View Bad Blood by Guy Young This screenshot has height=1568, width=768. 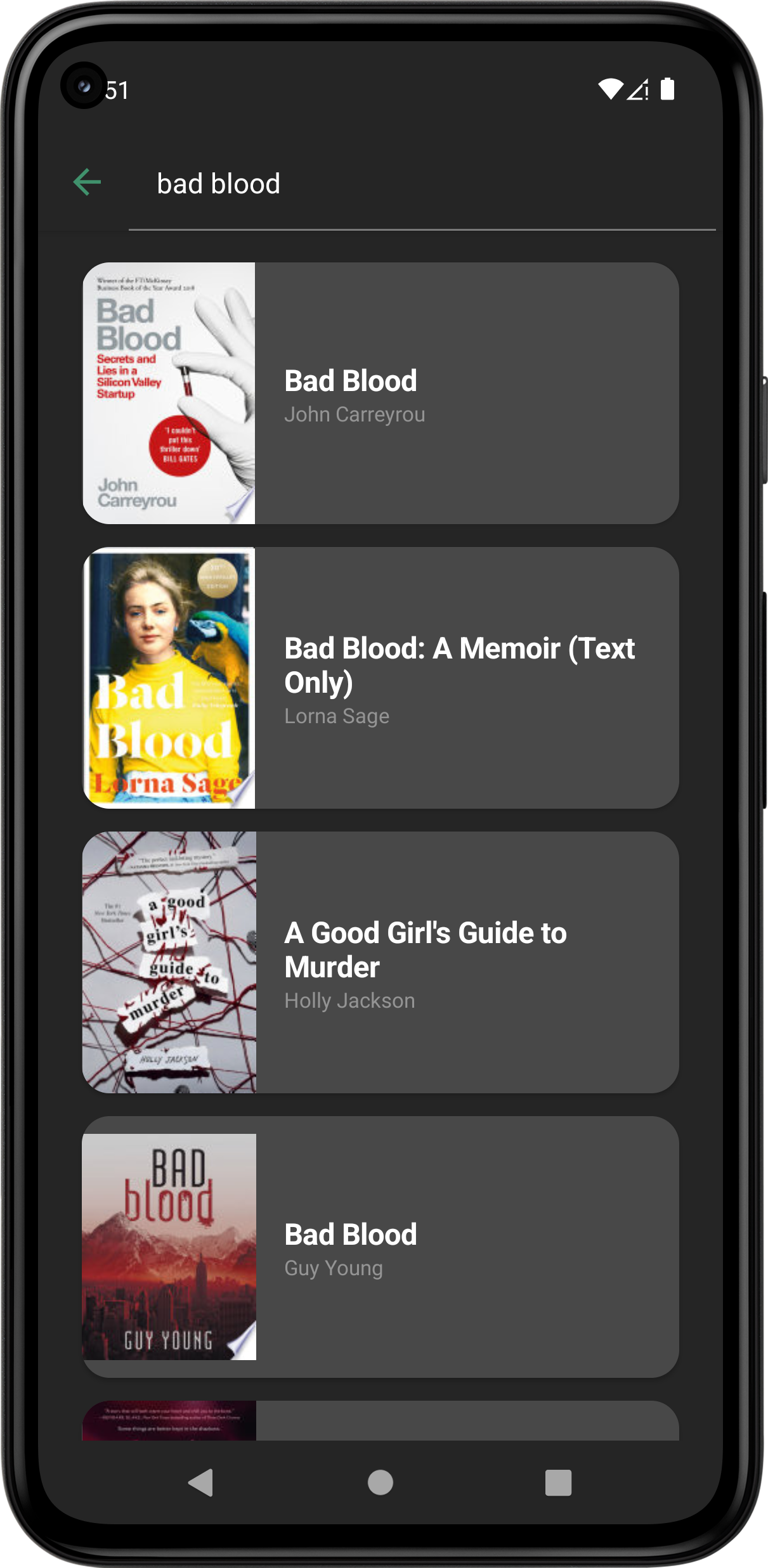point(381,1247)
